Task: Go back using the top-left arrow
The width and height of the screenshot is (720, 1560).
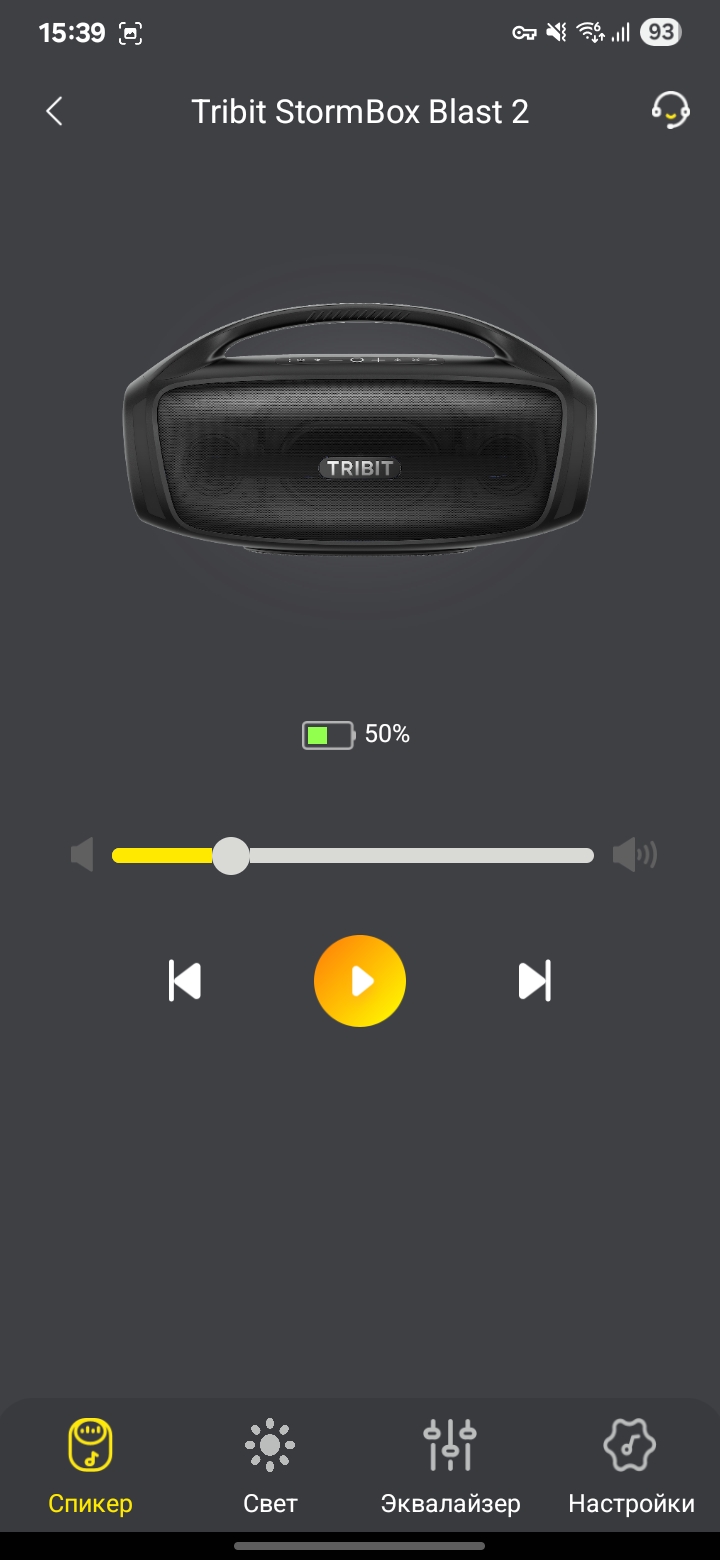Action: click(55, 112)
